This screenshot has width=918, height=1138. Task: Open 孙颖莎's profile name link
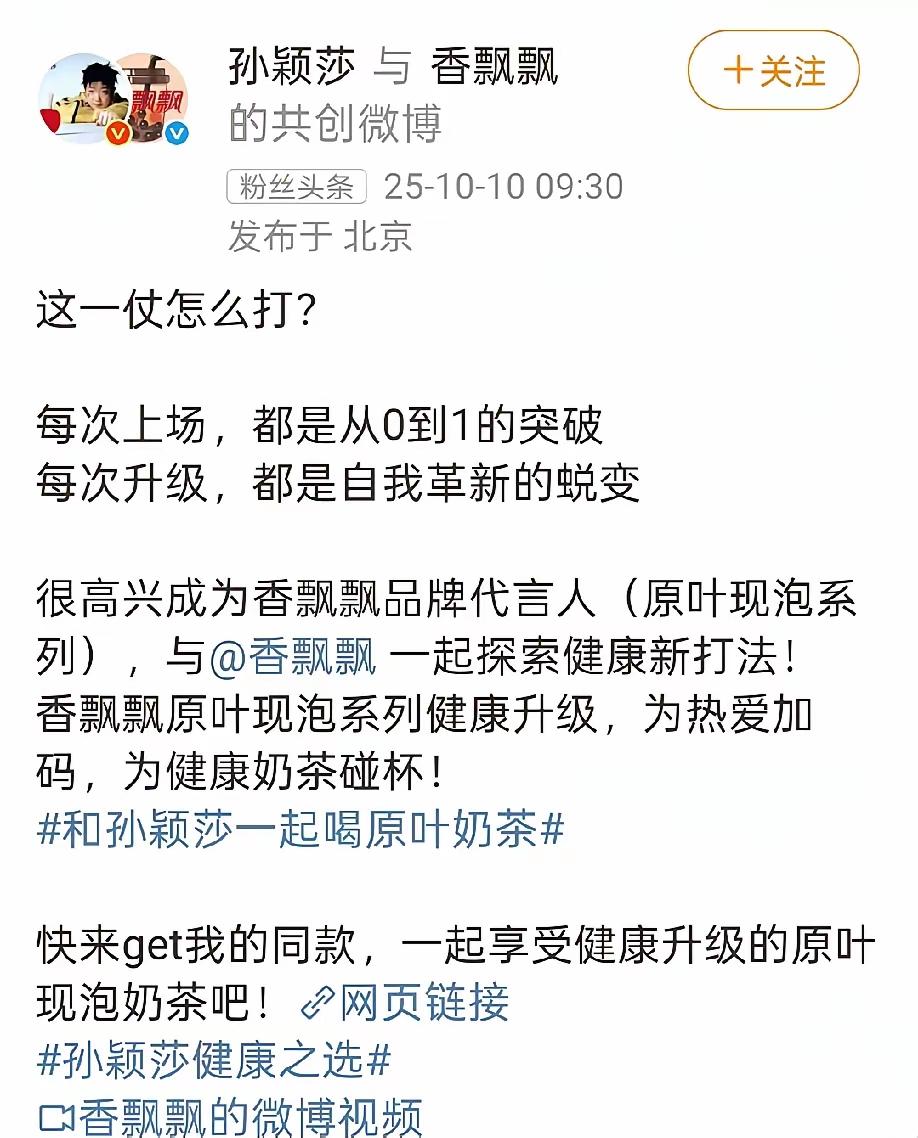point(291,68)
